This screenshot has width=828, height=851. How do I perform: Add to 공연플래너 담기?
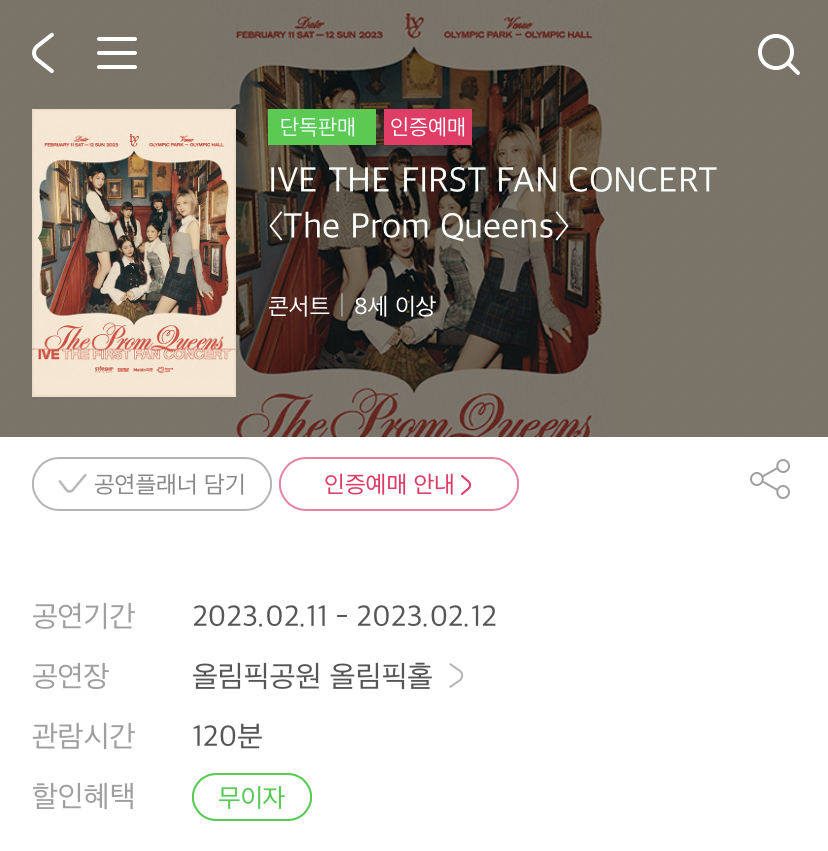(x=152, y=484)
